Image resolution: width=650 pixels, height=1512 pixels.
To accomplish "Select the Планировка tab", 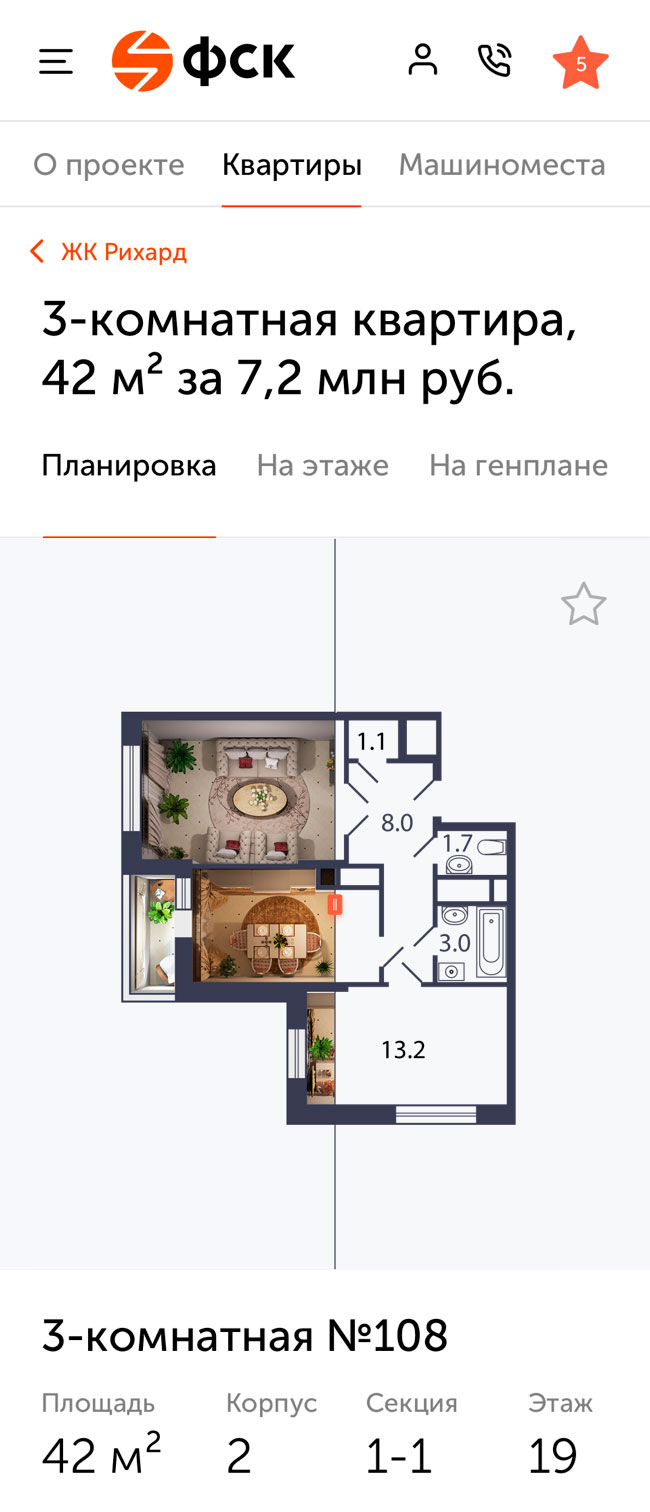I will [x=129, y=466].
